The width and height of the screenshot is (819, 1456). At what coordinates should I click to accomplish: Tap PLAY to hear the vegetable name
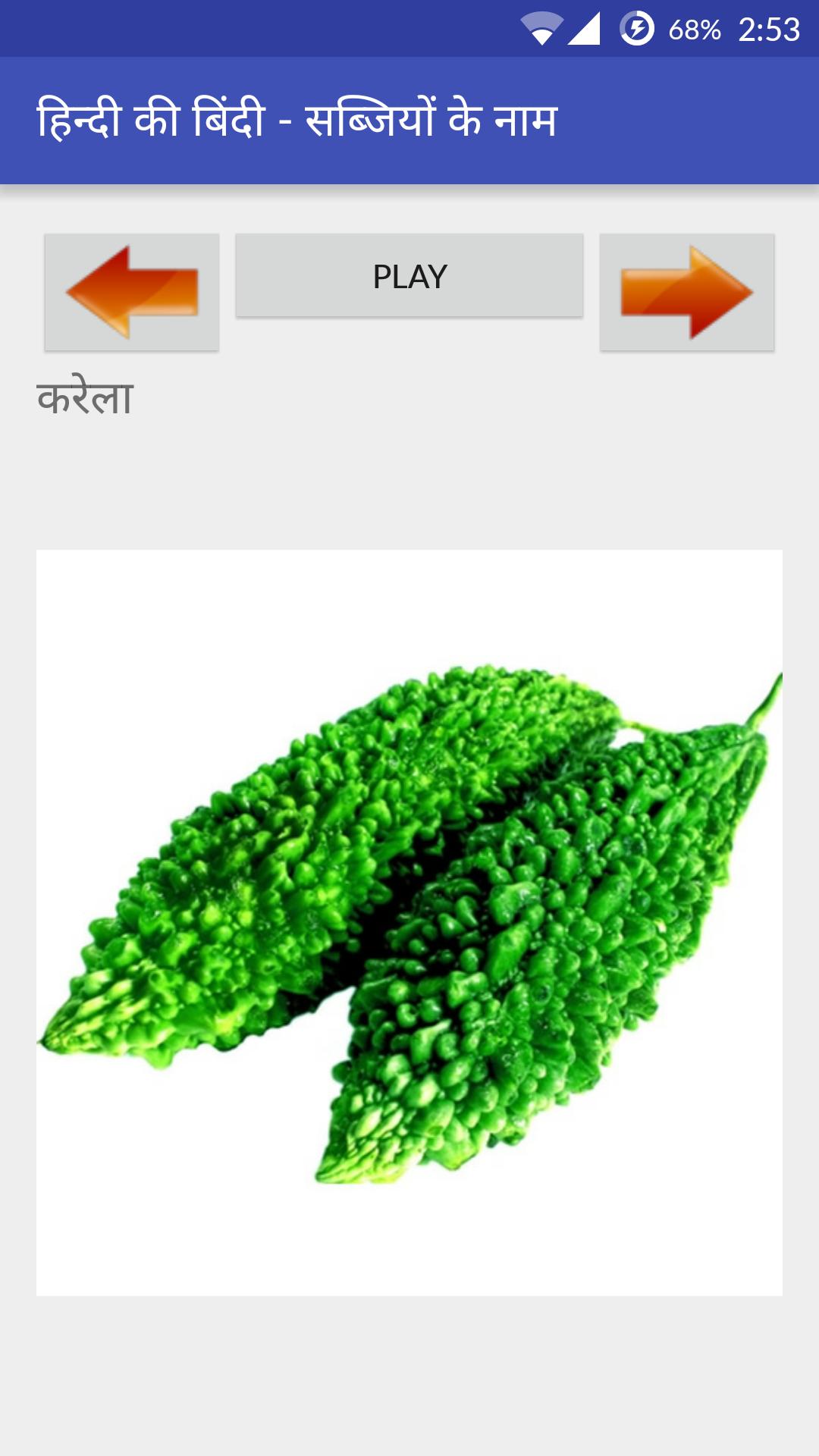click(x=409, y=275)
